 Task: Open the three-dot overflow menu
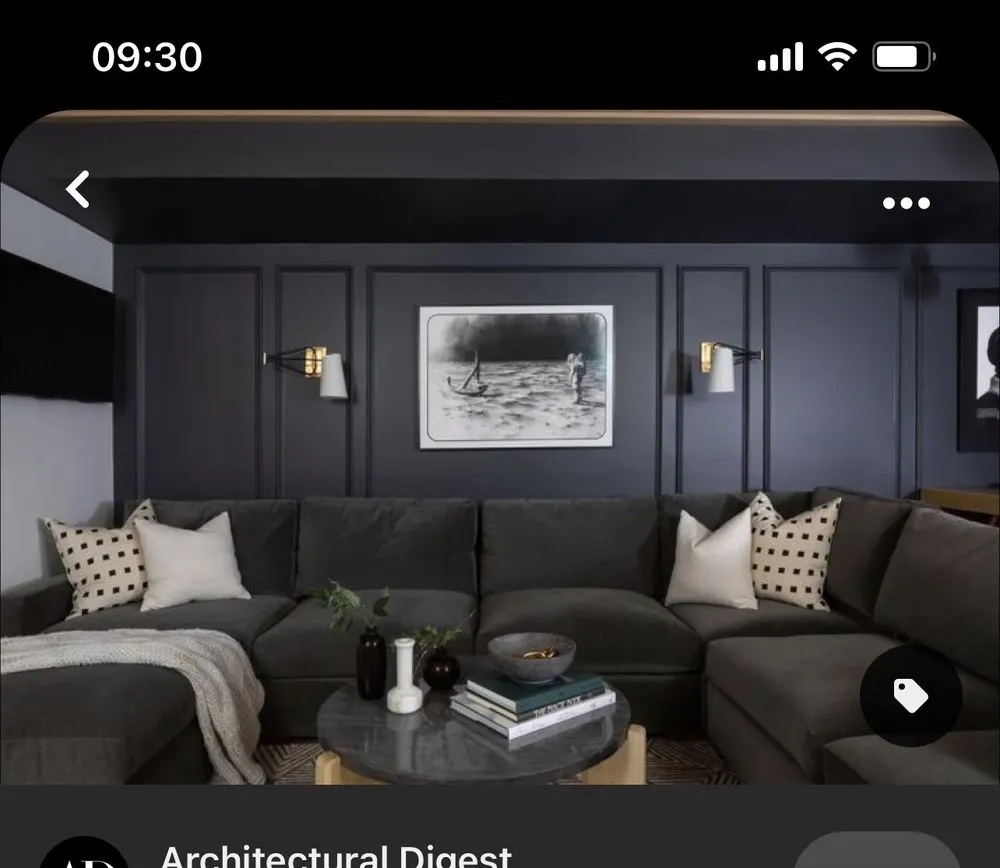[x=906, y=203]
